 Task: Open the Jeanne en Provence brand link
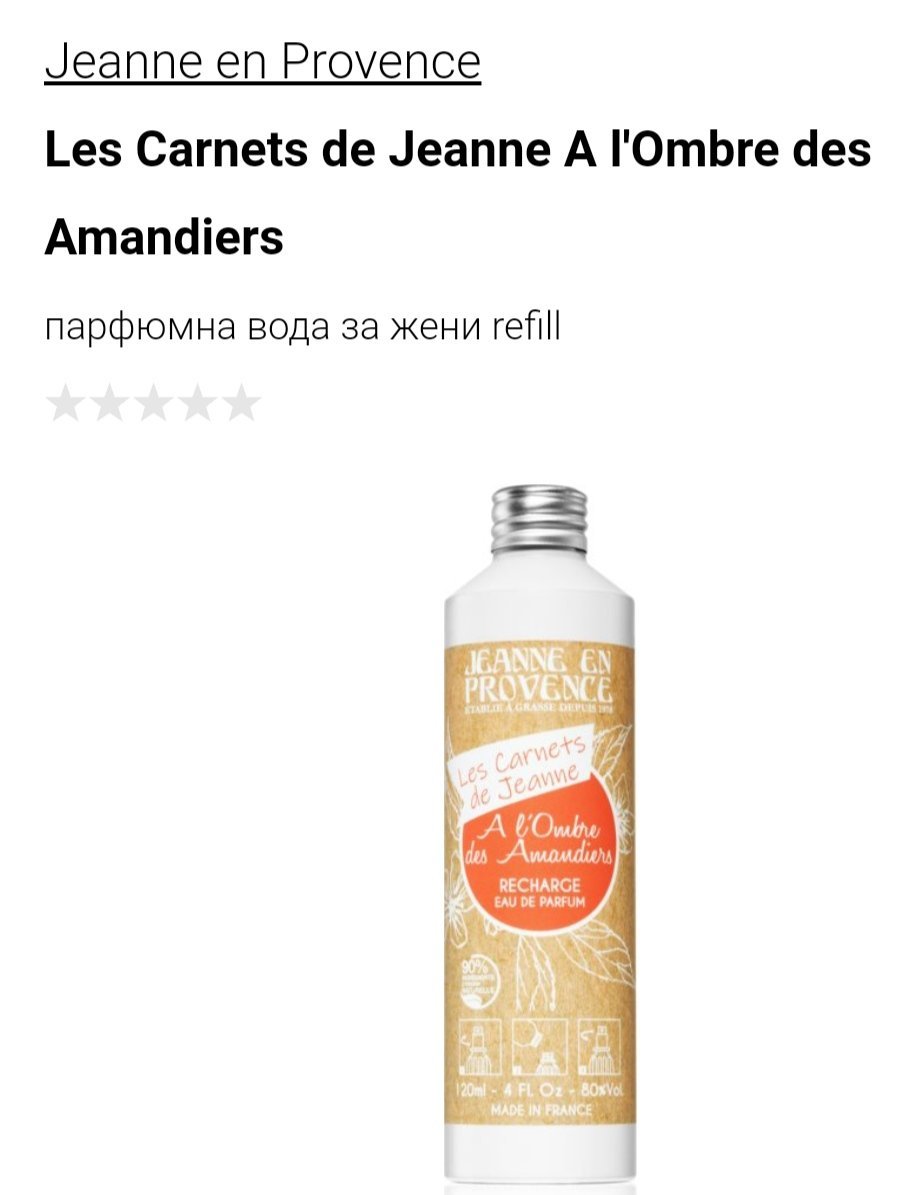[x=262, y=62]
